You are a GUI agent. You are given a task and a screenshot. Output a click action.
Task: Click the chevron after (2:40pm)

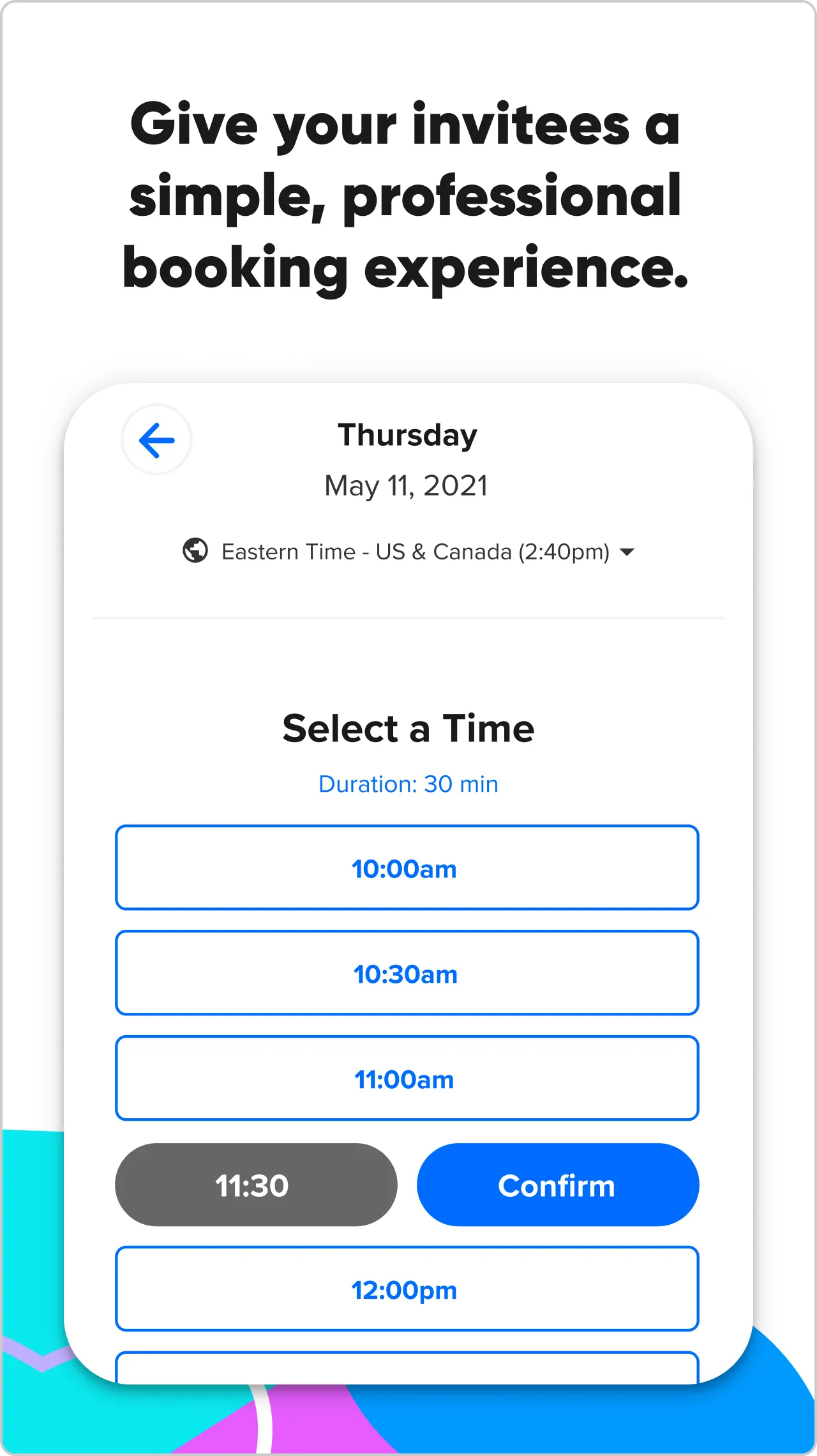[628, 552]
